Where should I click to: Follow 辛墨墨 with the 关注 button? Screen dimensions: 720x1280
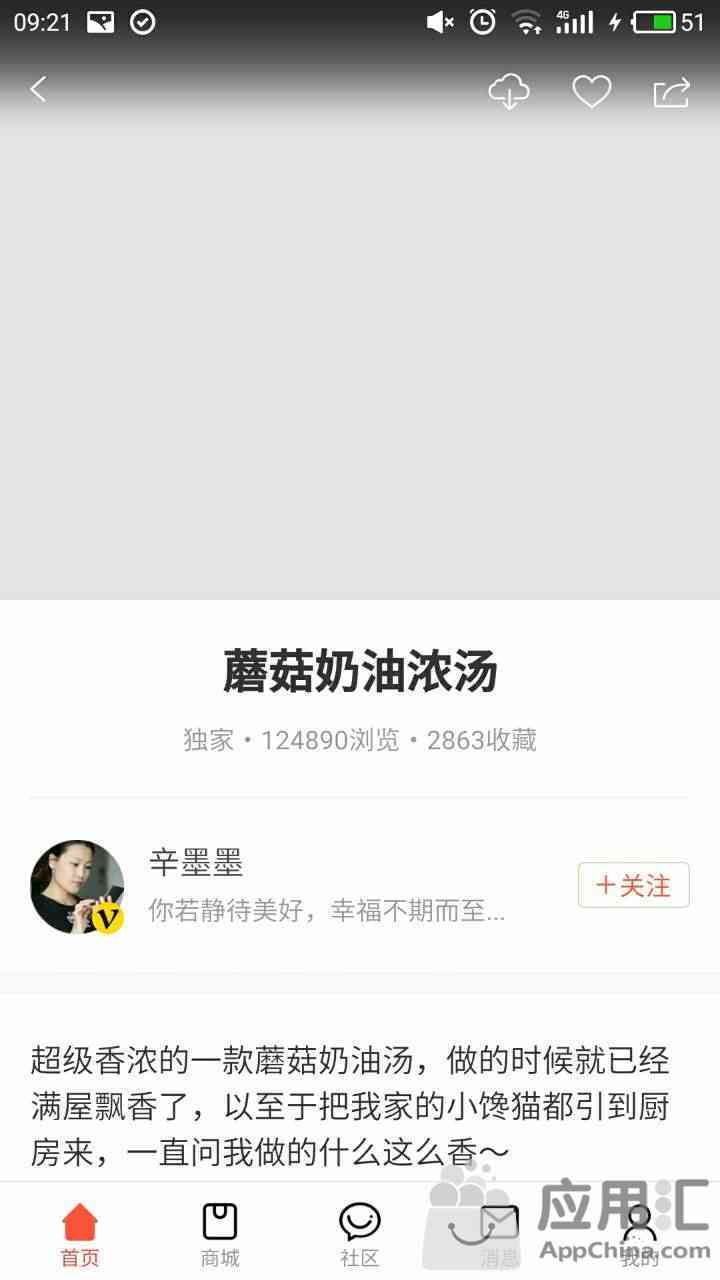(633, 885)
